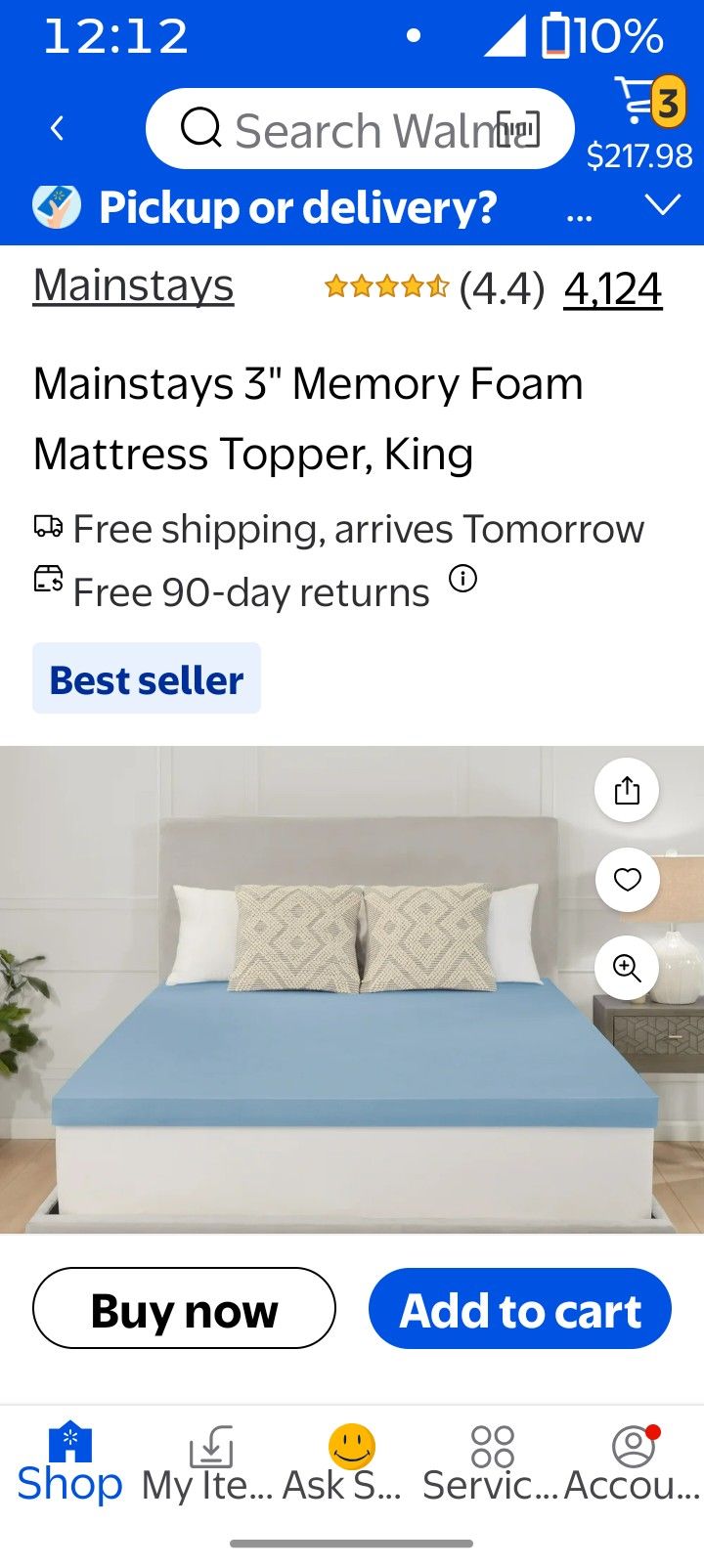The height and width of the screenshot is (1568, 704).
Task: Add the mattress topper to cart
Action: coord(519,1310)
